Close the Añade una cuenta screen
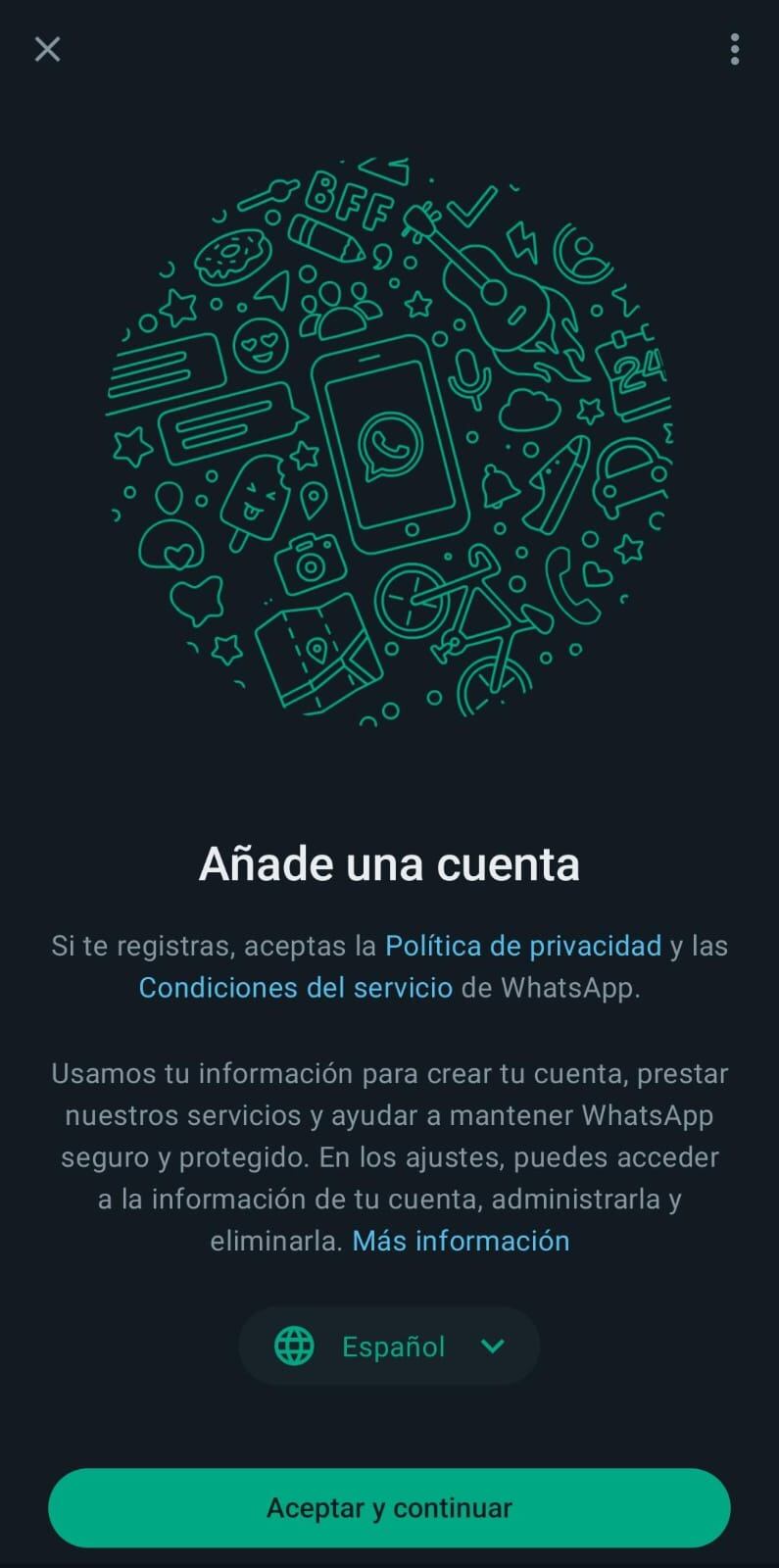Screen dimensions: 779x1568 coord(46,49)
